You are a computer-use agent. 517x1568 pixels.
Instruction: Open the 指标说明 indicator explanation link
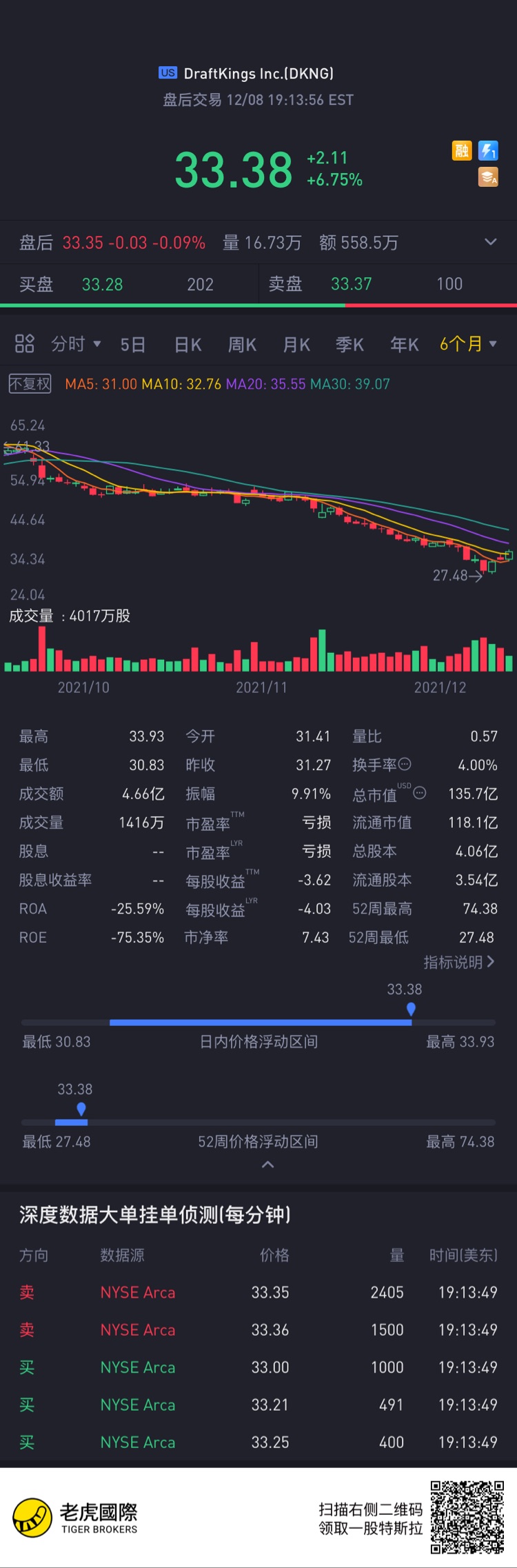tap(458, 962)
